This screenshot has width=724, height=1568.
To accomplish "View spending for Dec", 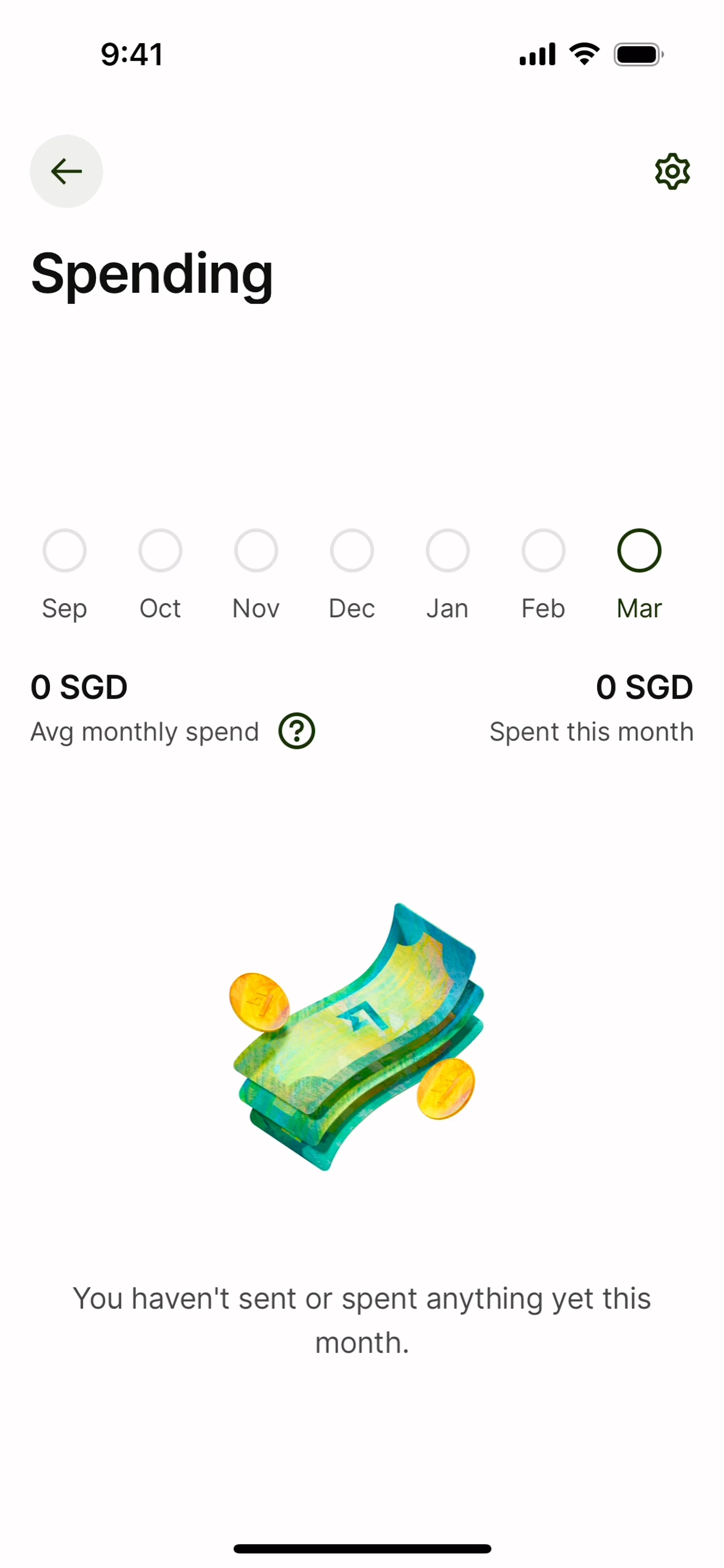I will 352,551.
